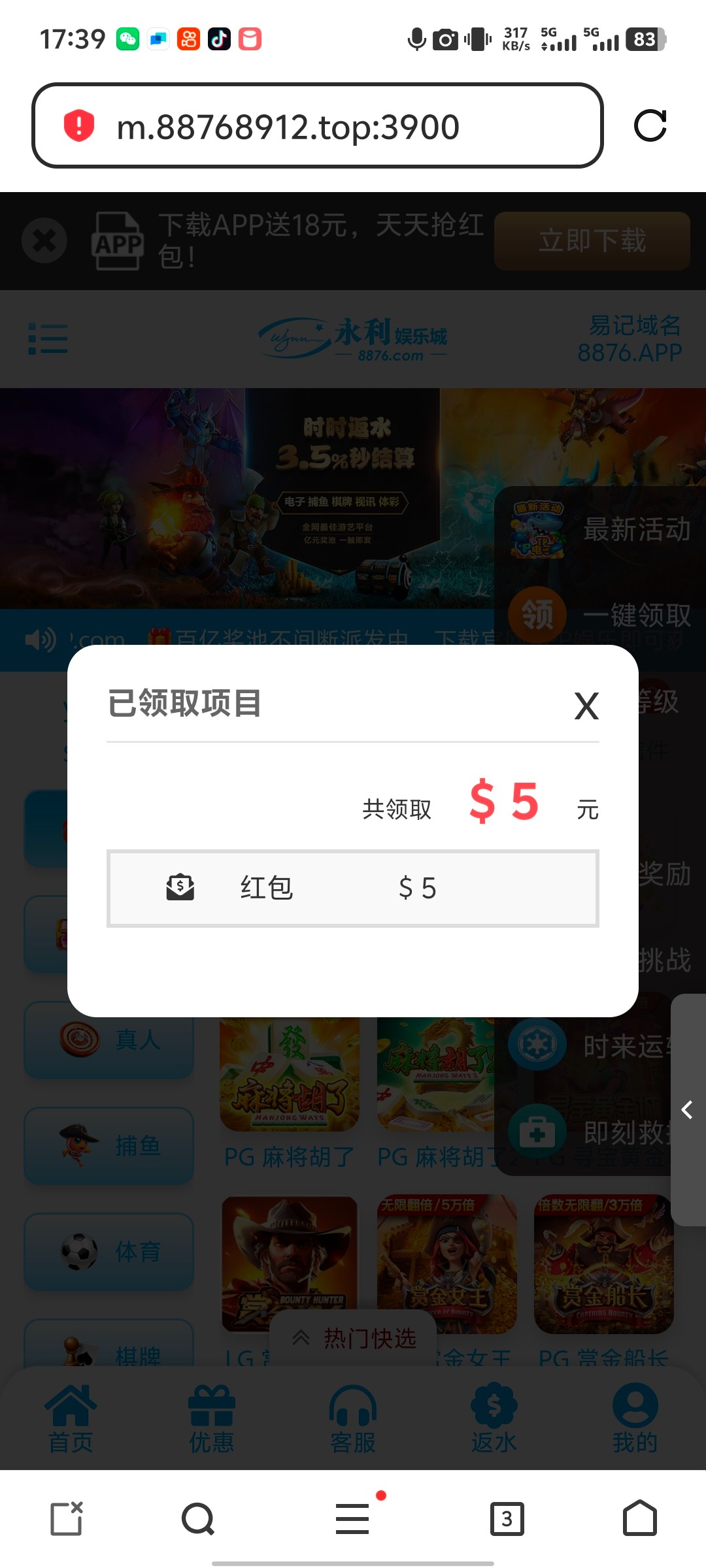Image resolution: width=706 pixels, height=1568 pixels.
Task: Close the 已领取项目 dialog
Action: 586,706
